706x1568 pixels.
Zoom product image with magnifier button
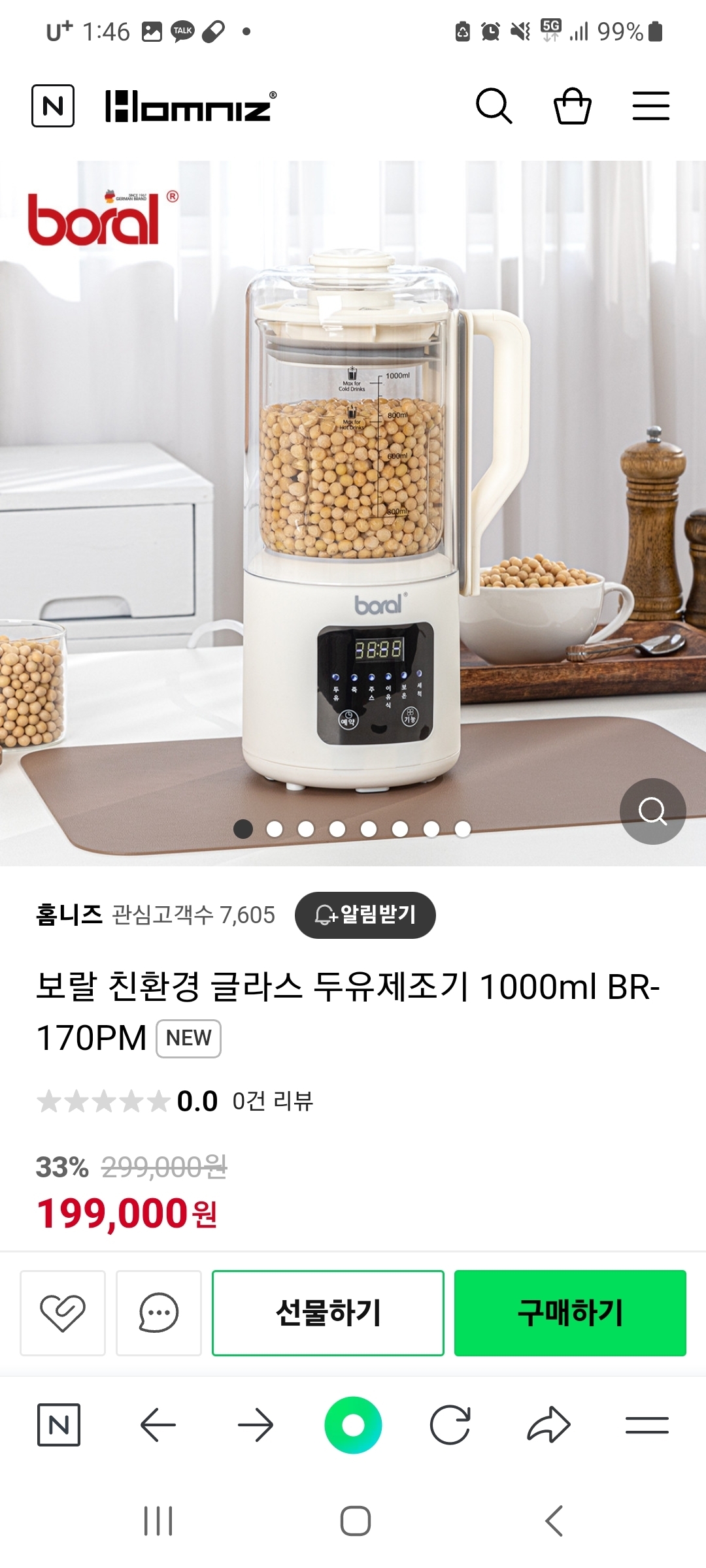[x=652, y=811]
